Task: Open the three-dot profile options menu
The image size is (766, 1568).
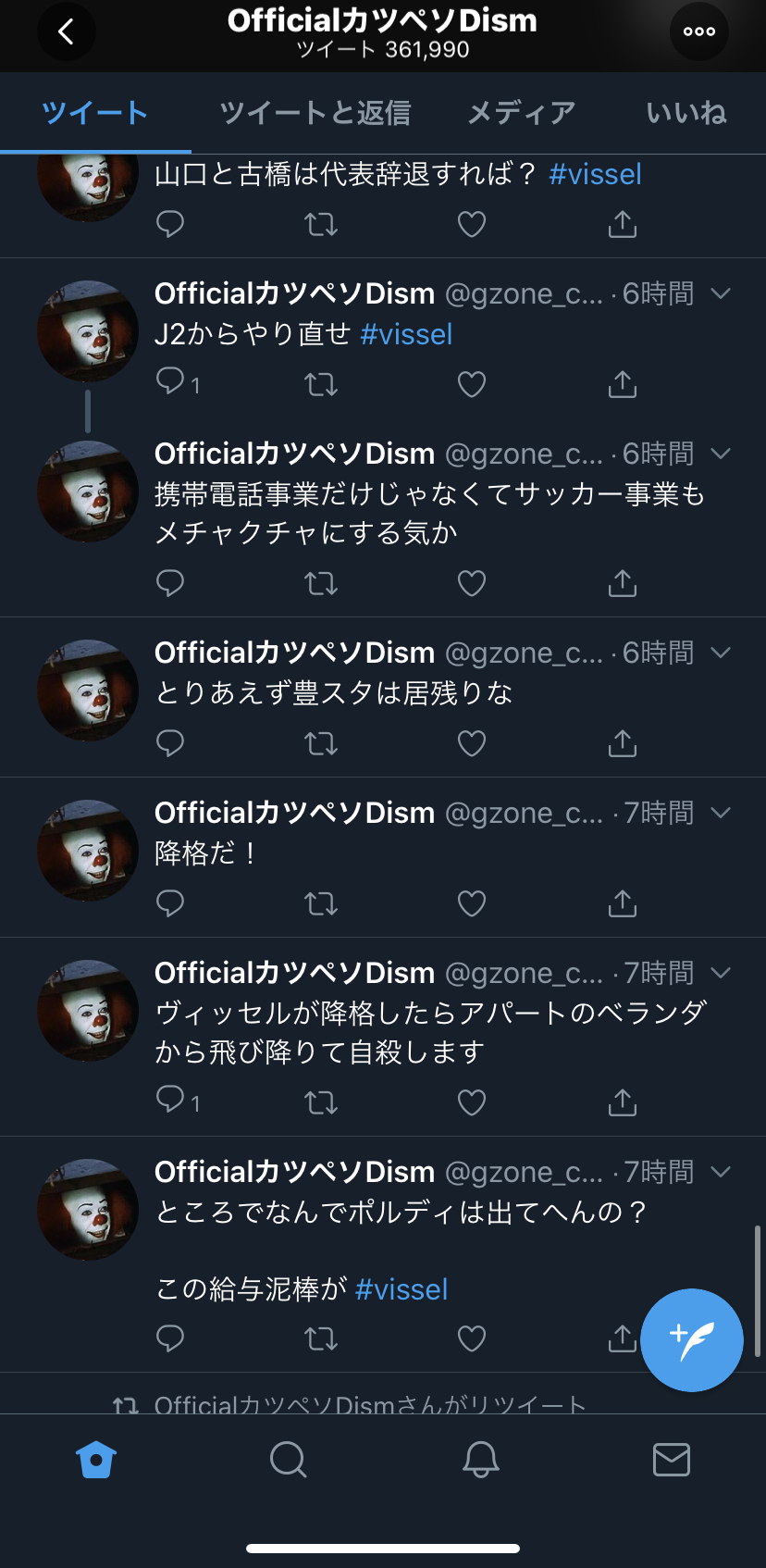Action: coord(698,31)
